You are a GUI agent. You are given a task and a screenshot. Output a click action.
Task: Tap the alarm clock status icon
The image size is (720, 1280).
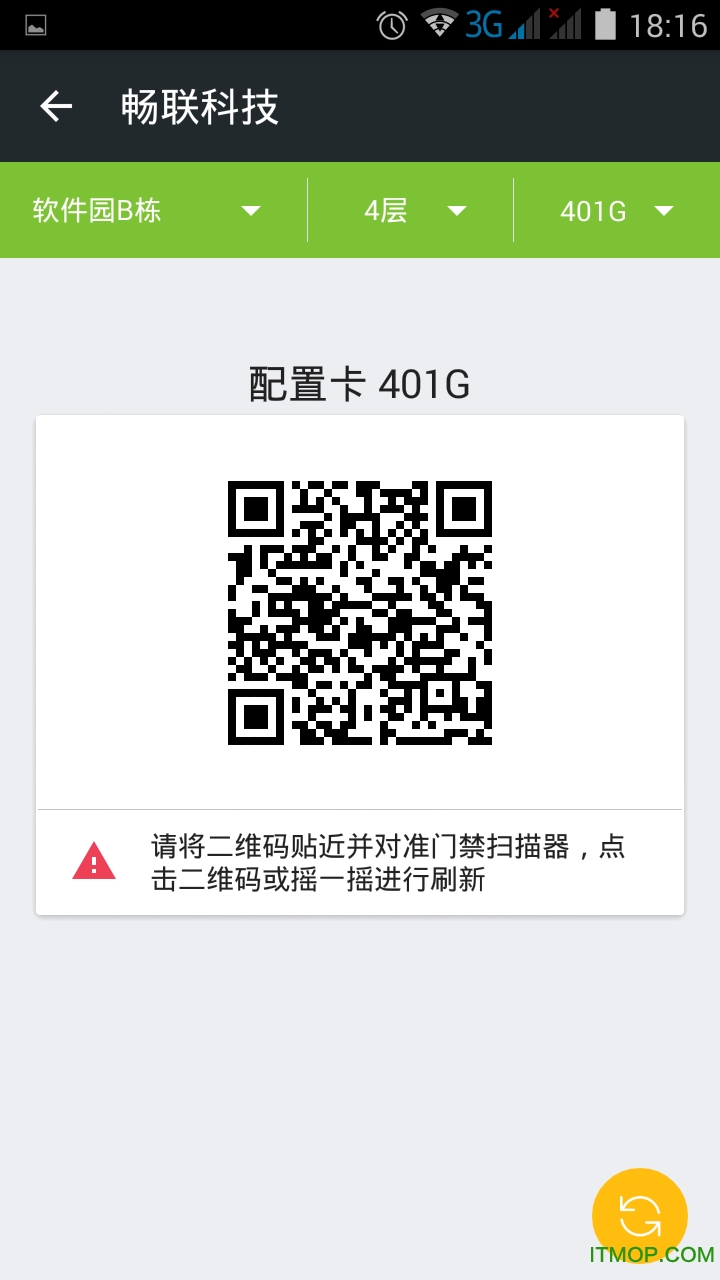tap(390, 24)
